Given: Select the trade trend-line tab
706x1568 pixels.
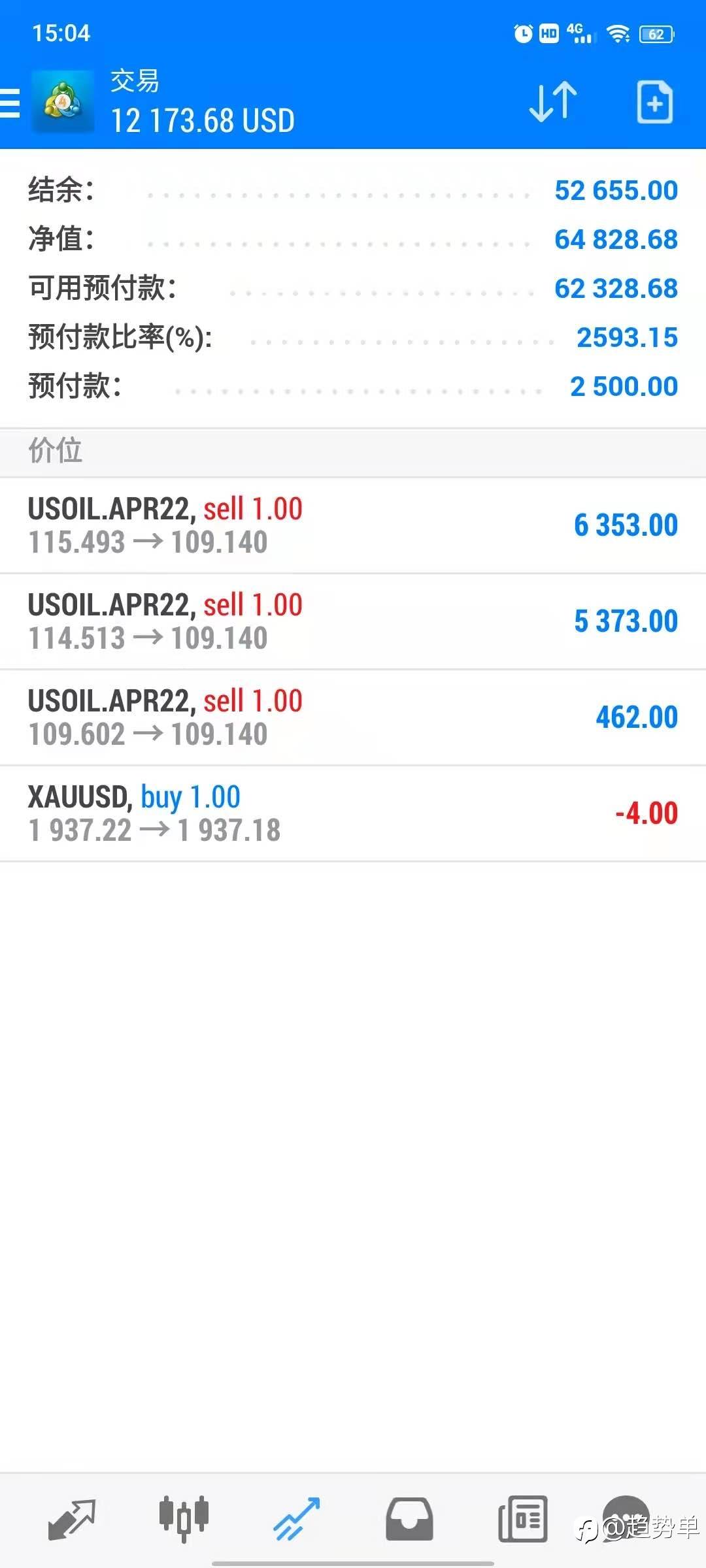Looking at the screenshot, I should point(297,1519).
